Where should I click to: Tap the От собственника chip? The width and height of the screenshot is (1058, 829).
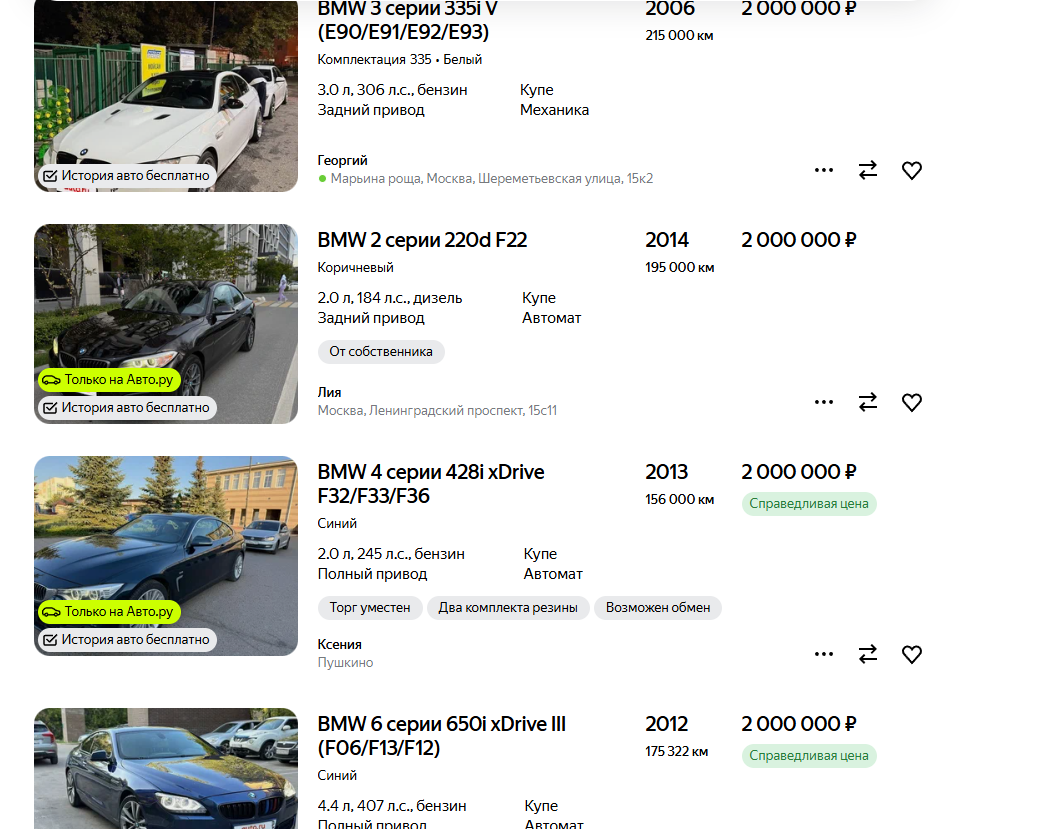(x=381, y=352)
